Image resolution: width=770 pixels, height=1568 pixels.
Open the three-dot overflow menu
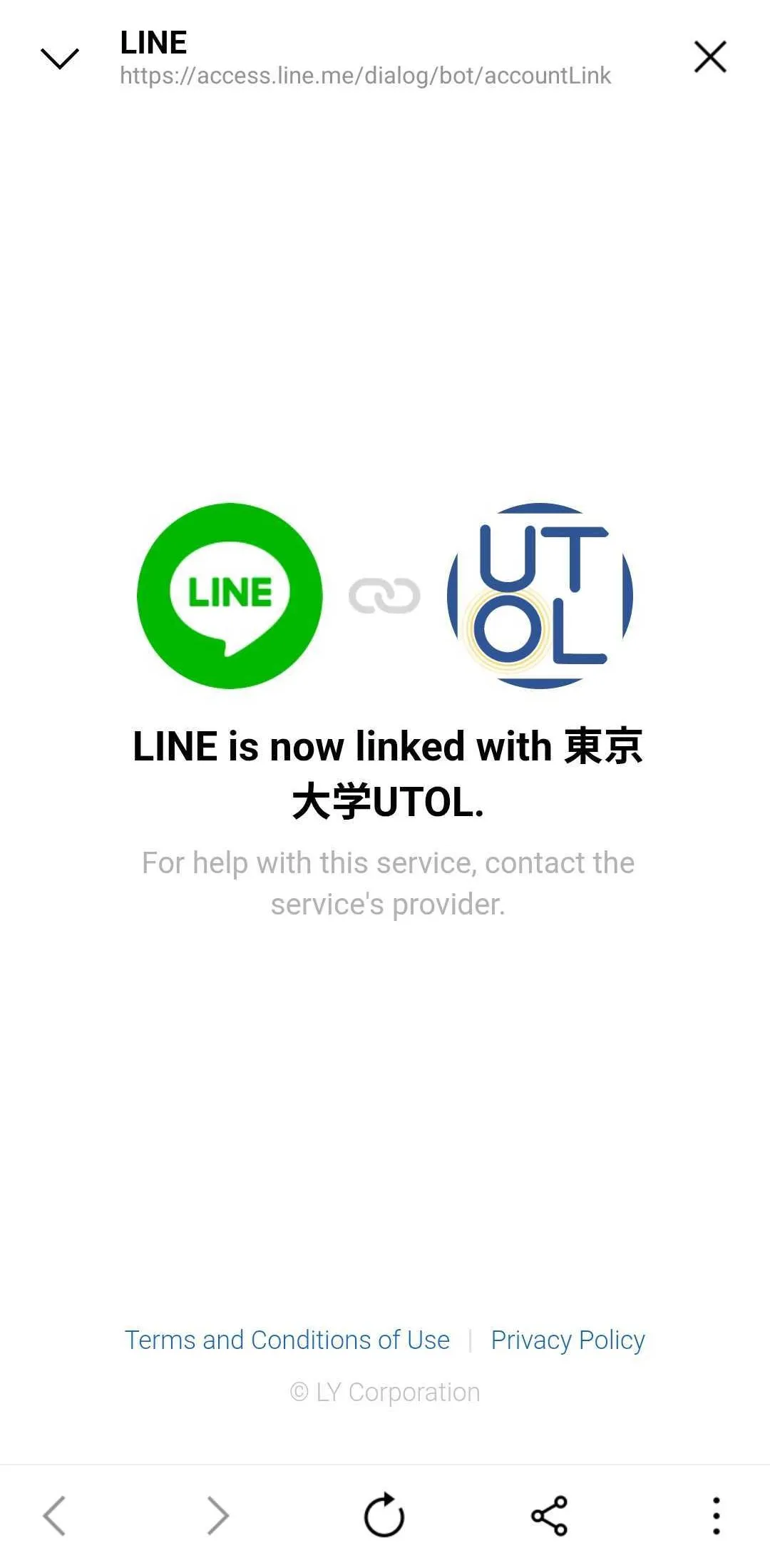tap(716, 1515)
